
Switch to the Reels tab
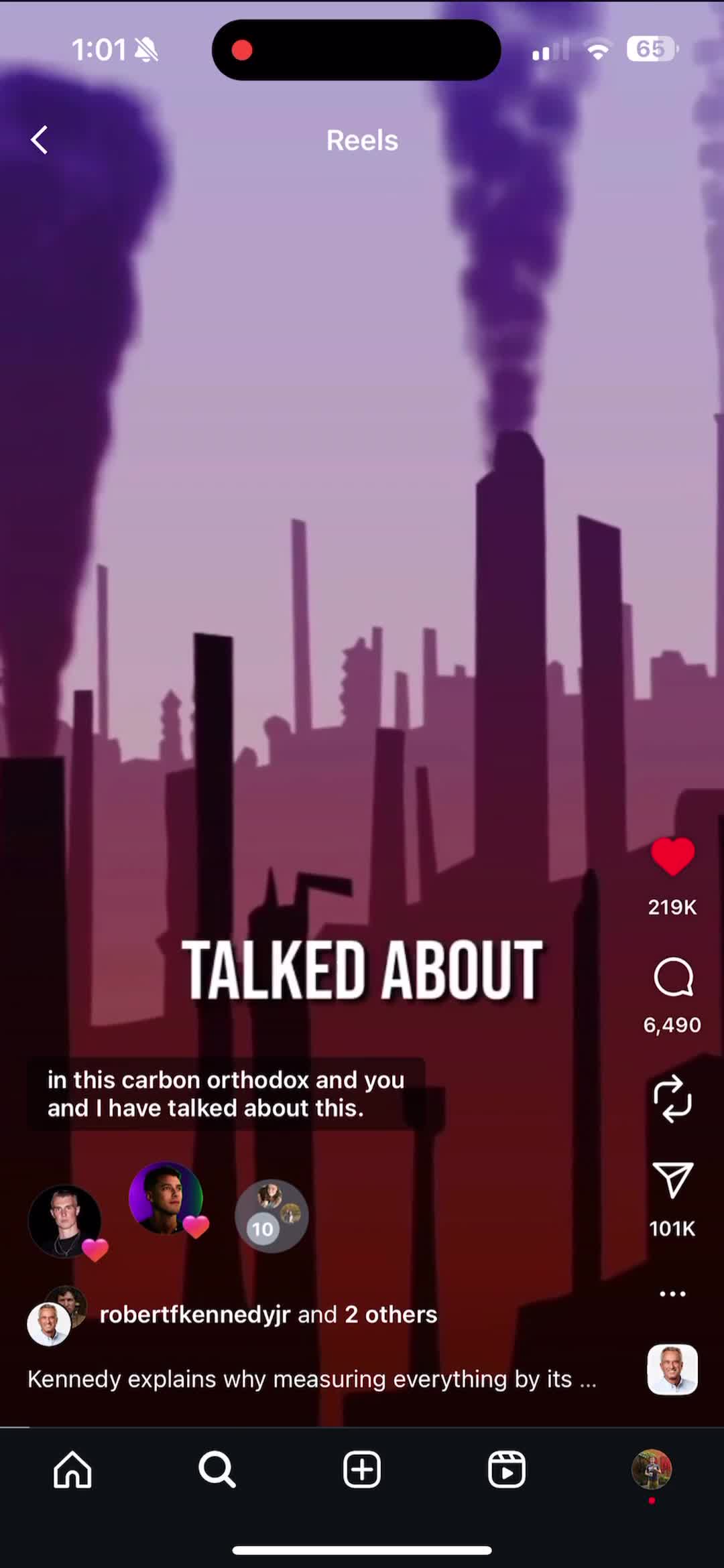507,1469
